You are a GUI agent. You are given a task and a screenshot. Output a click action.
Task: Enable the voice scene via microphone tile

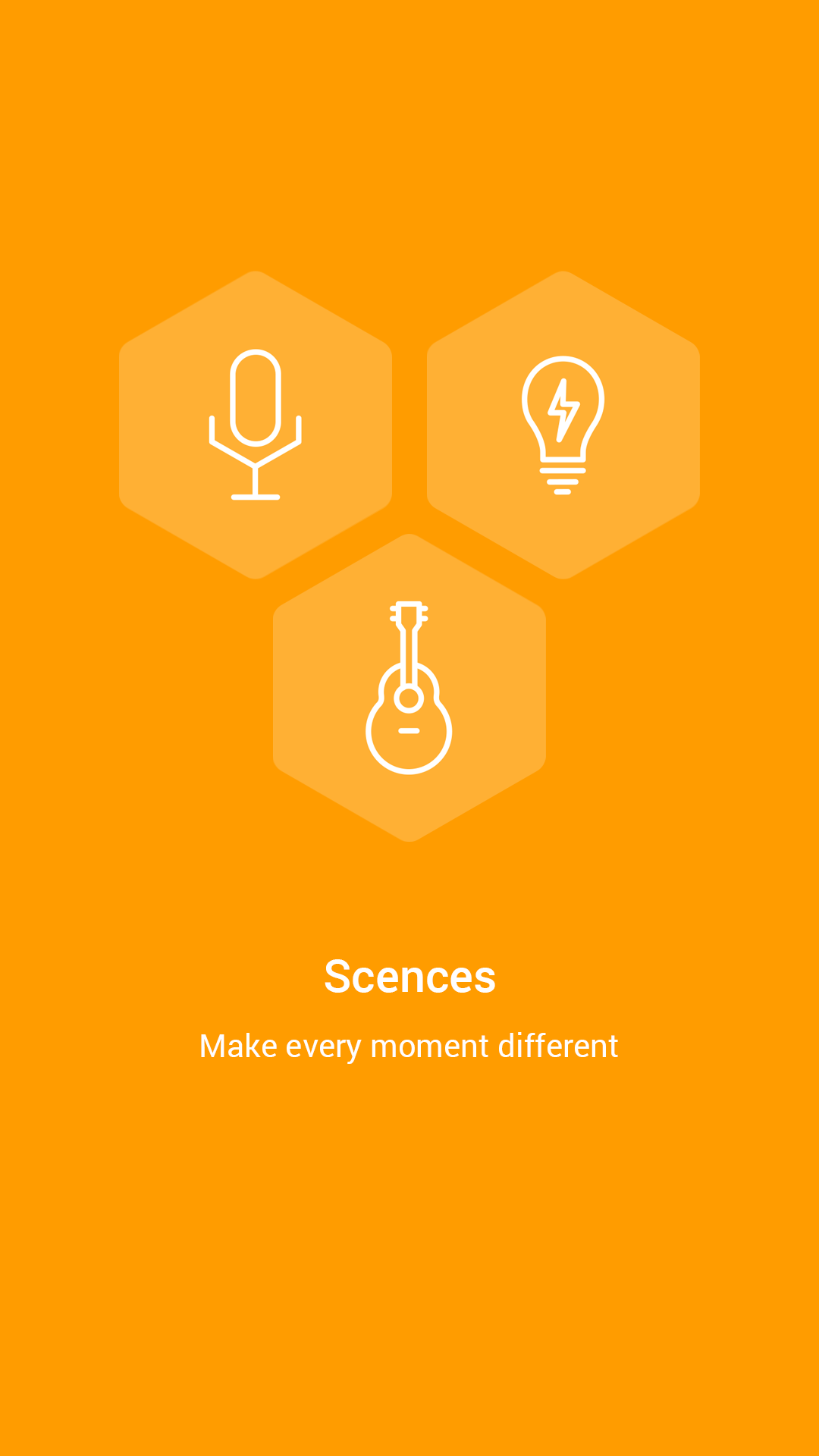coord(256,425)
